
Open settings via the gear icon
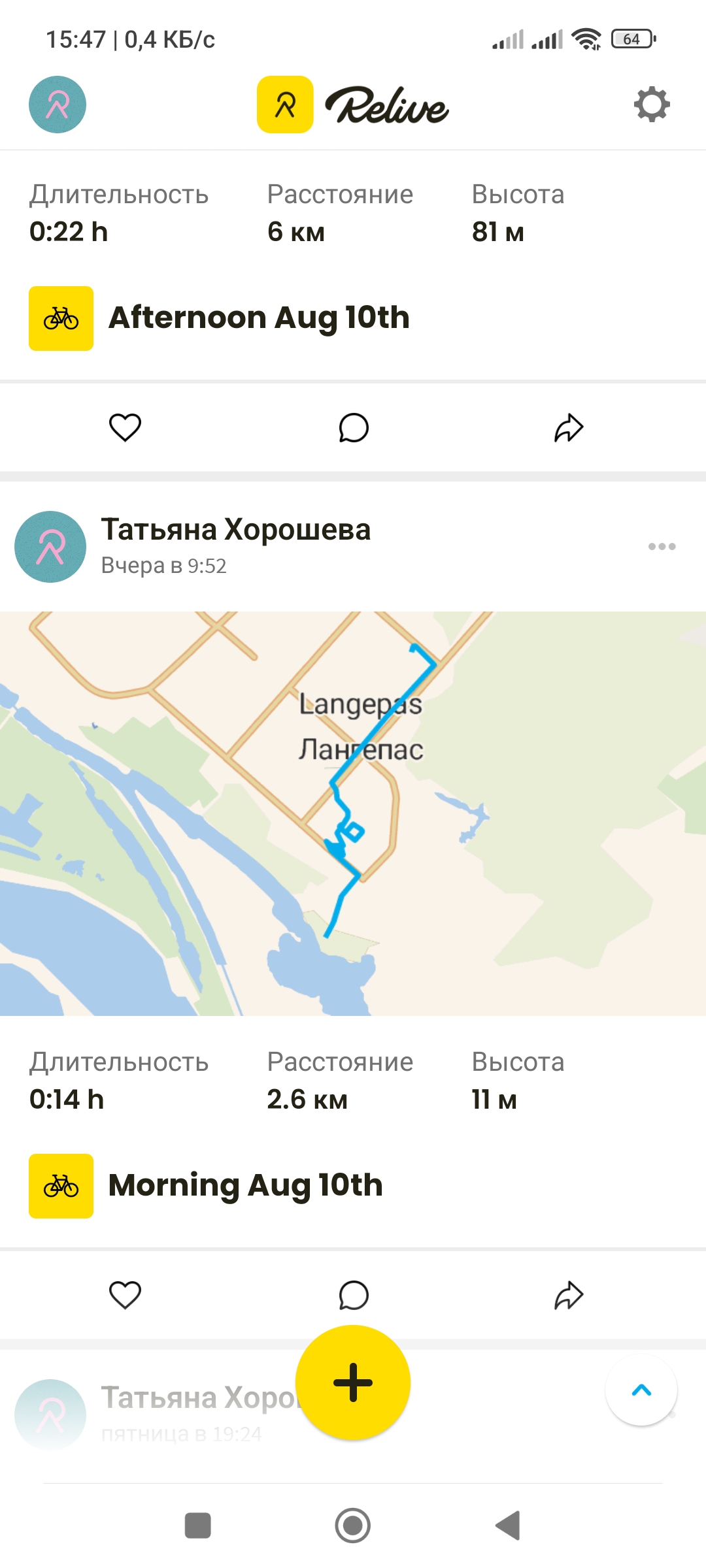pos(652,105)
